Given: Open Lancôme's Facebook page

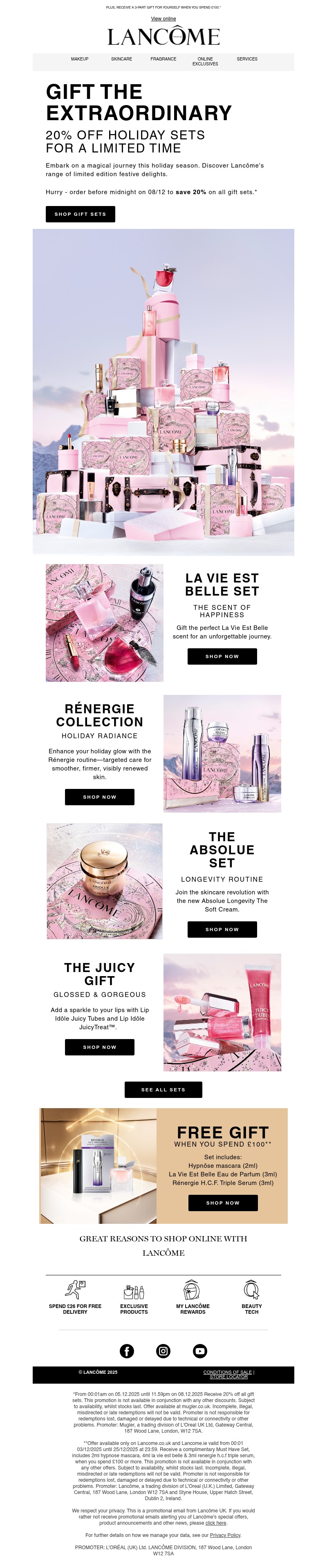Looking at the screenshot, I should (x=127, y=1351).
